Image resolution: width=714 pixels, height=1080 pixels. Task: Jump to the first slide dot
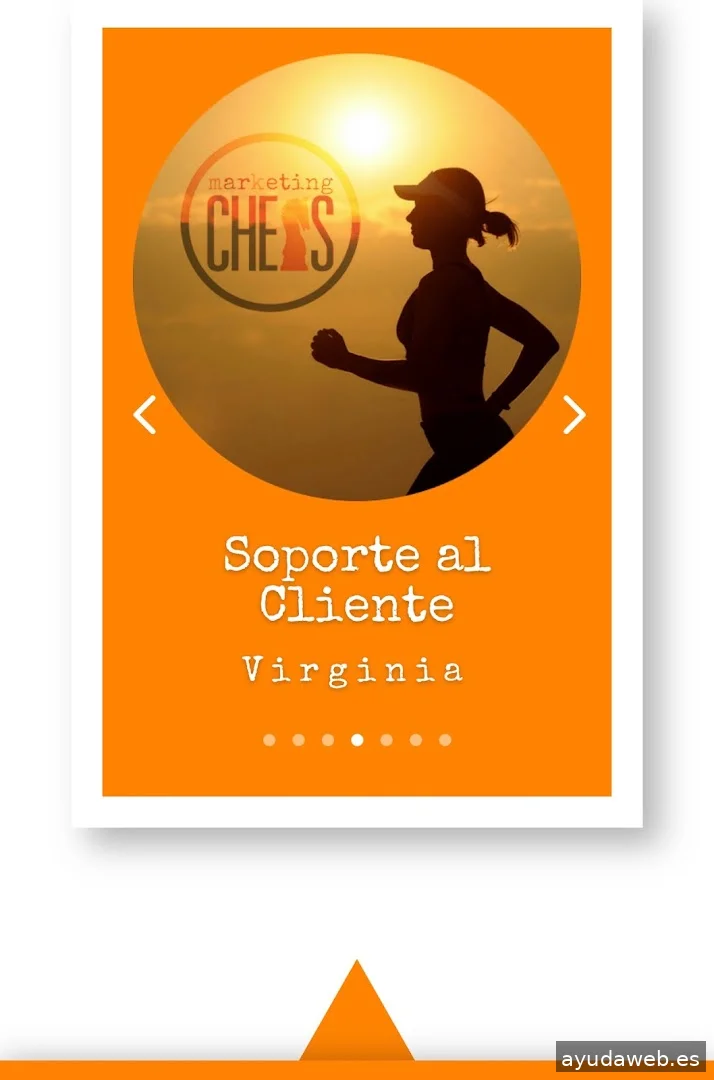(x=269, y=740)
